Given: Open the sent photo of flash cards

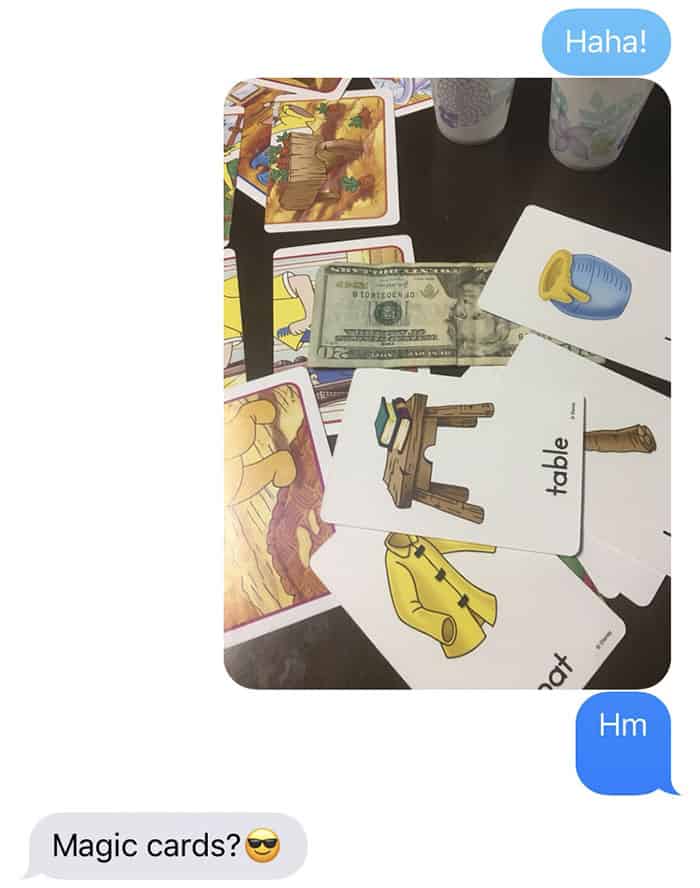Looking at the screenshot, I should [x=447, y=383].
